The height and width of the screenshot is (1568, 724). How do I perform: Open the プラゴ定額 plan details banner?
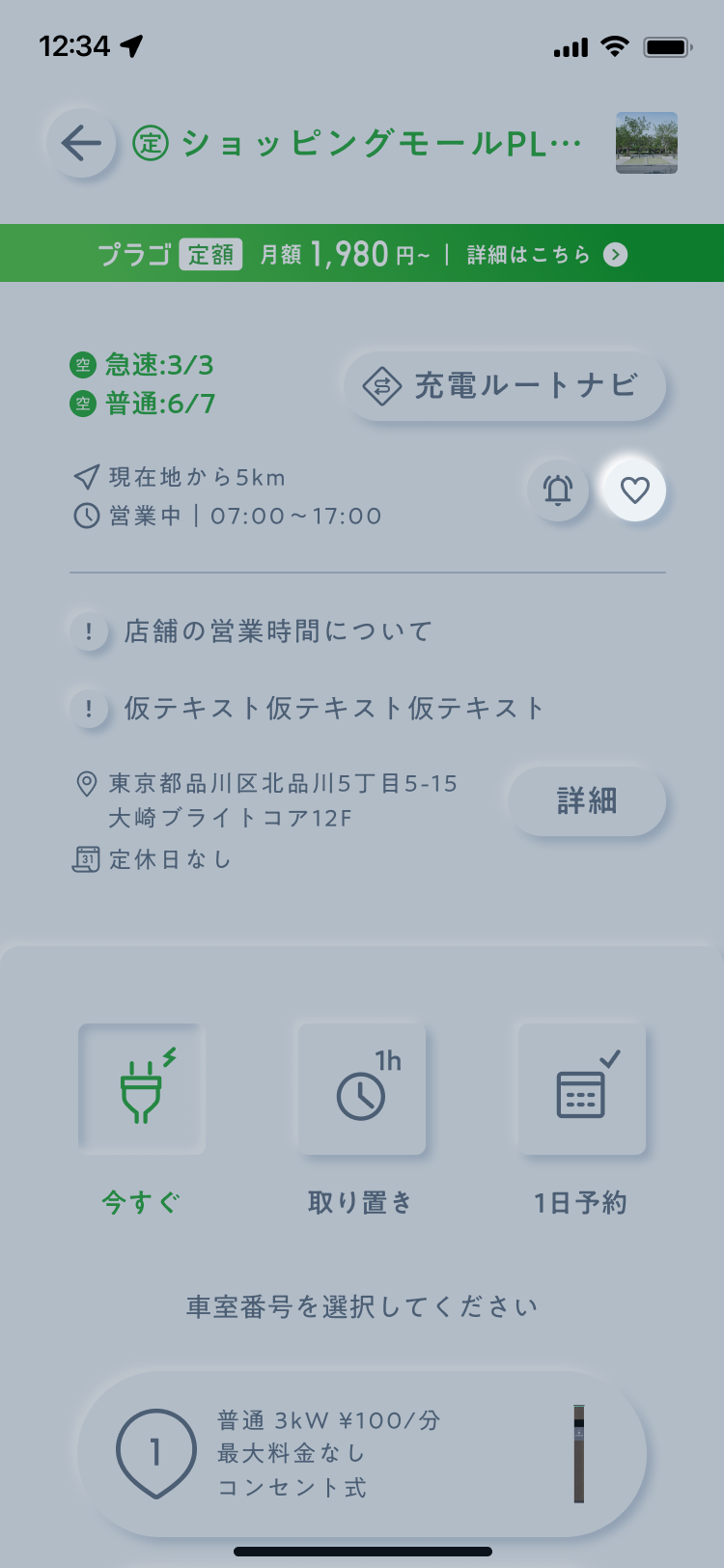[362, 254]
